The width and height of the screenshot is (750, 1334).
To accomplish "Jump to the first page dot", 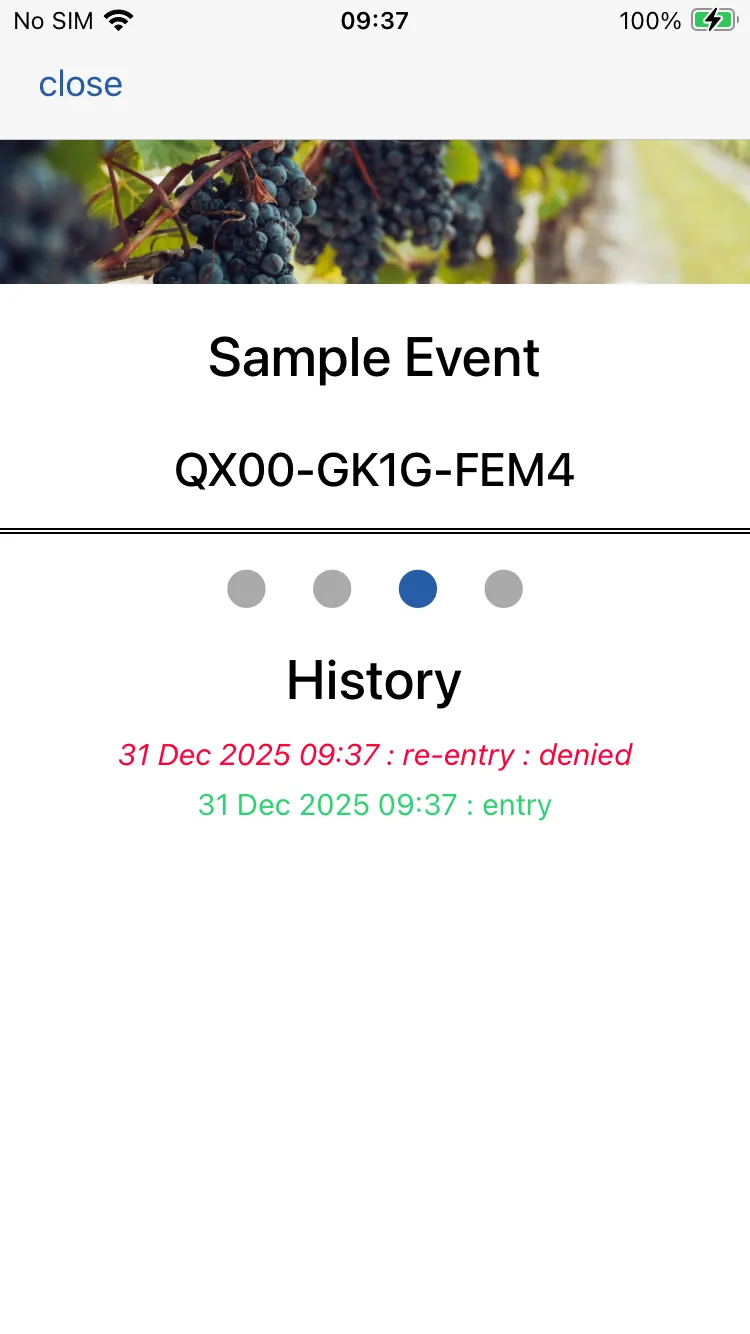I will click(246, 589).
